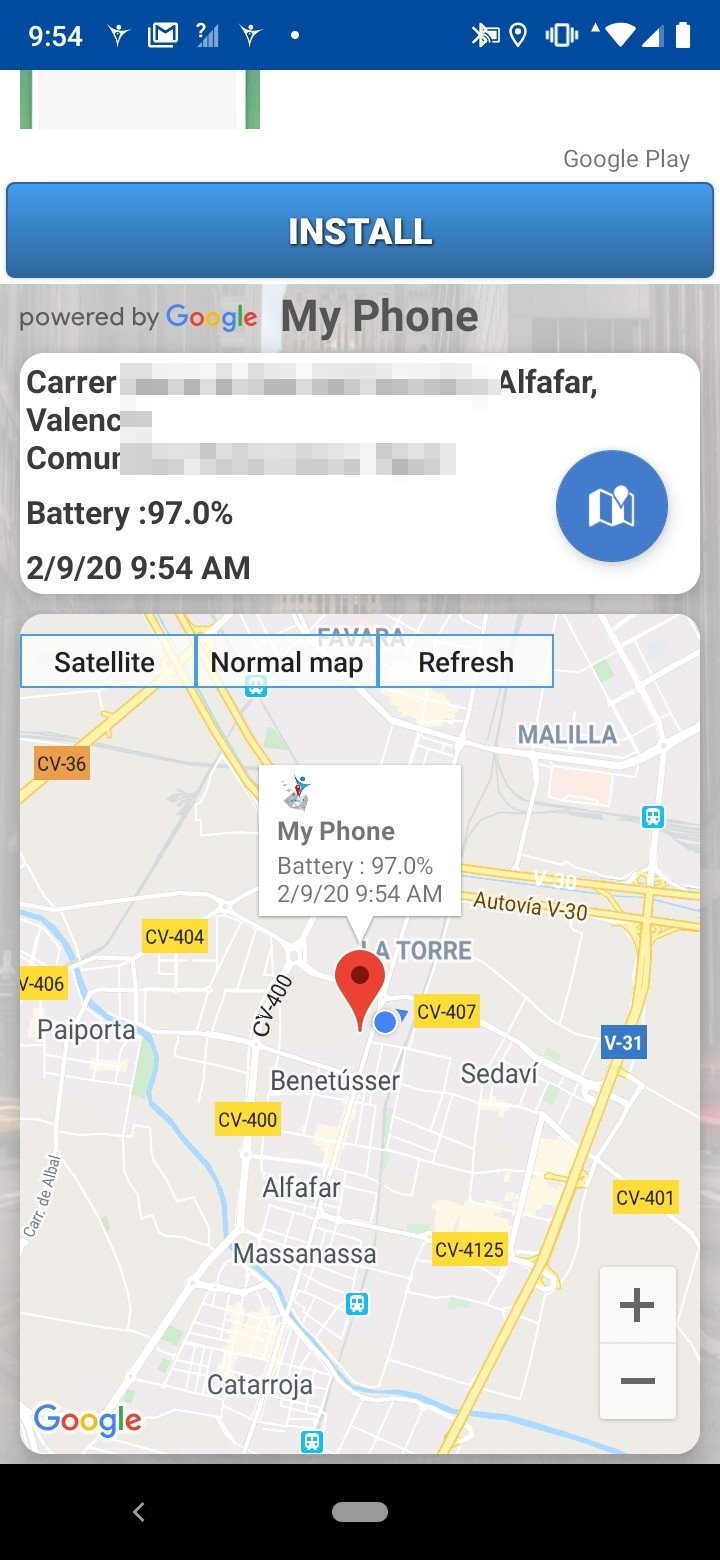Image resolution: width=720 pixels, height=1560 pixels.
Task: Zoom in on the map
Action: click(637, 1305)
